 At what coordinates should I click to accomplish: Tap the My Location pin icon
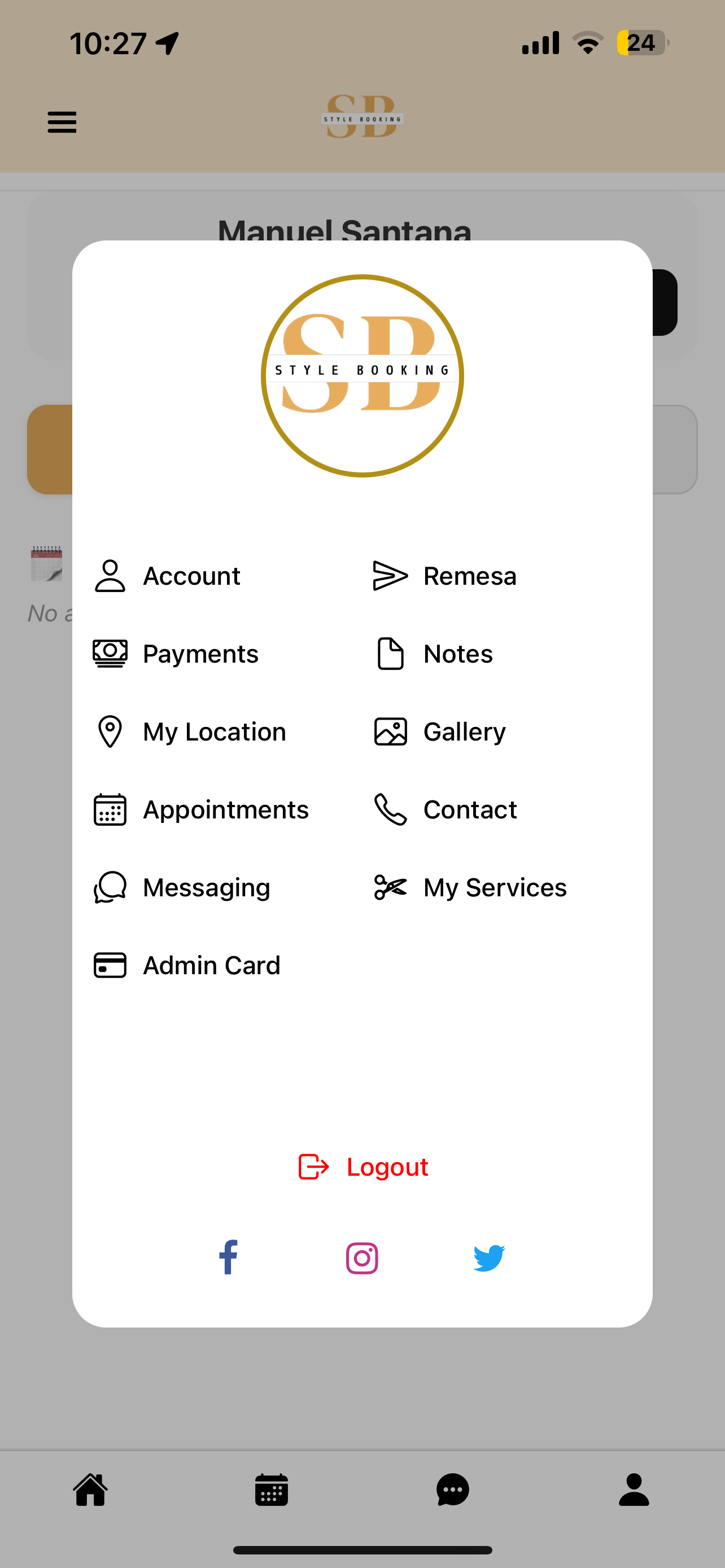(110, 731)
